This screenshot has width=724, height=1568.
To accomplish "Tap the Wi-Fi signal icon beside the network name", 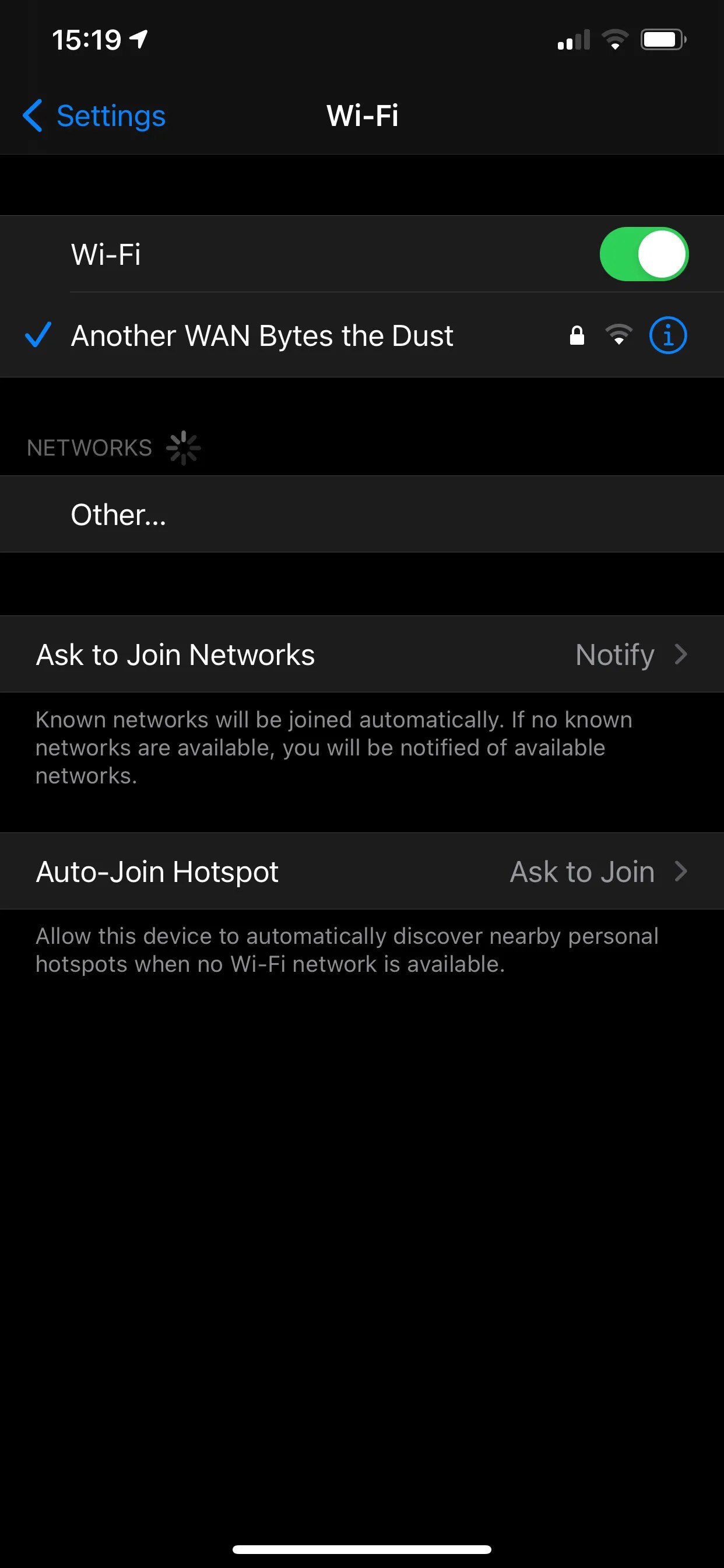I will [617, 335].
